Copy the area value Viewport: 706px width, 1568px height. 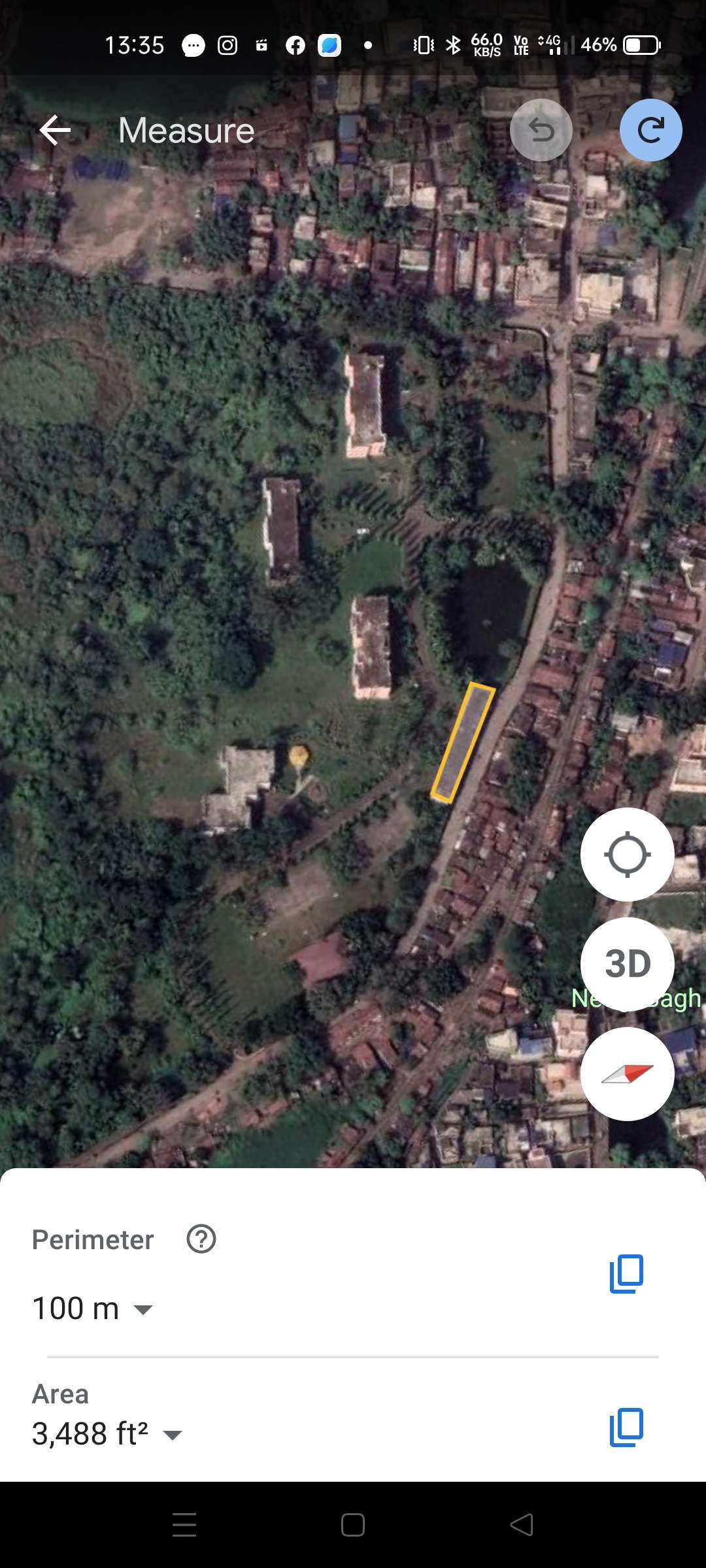tap(626, 1428)
